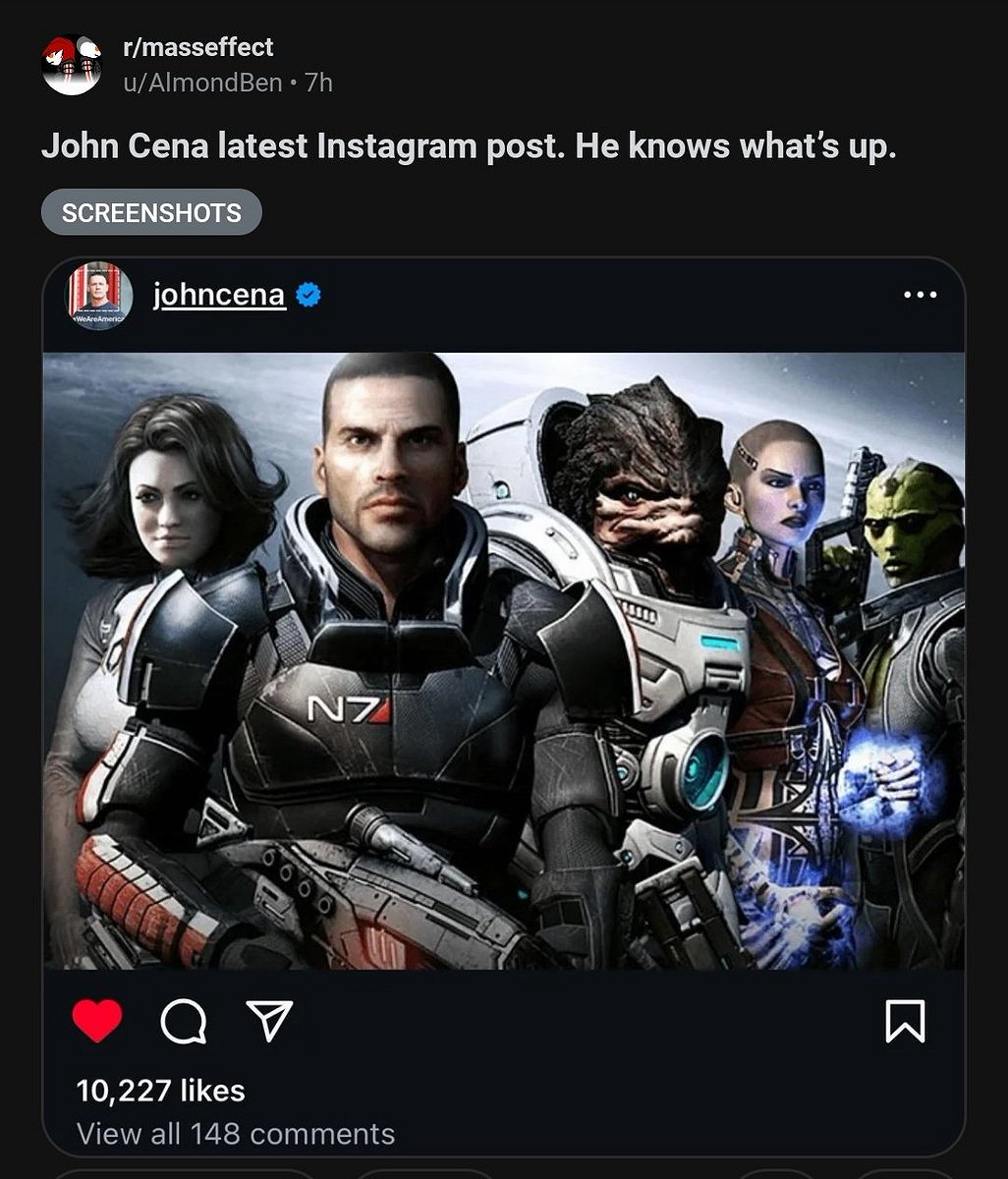Image resolution: width=1008 pixels, height=1179 pixels.
Task: Tap the r/masseffect community avatar
Action: point(72,65)
